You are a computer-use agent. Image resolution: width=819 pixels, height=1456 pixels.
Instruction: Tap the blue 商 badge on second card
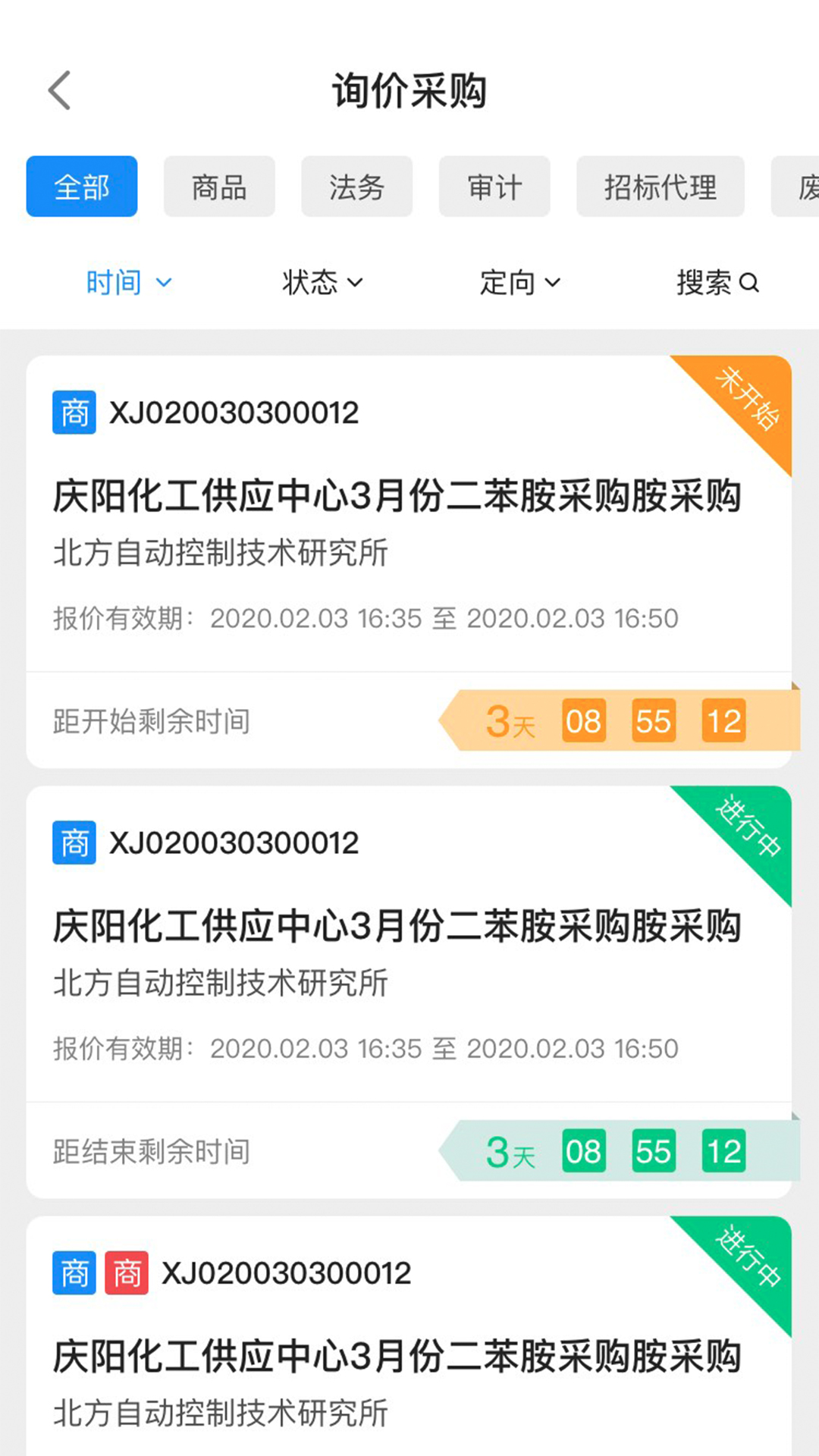click(x=73, y=842)
